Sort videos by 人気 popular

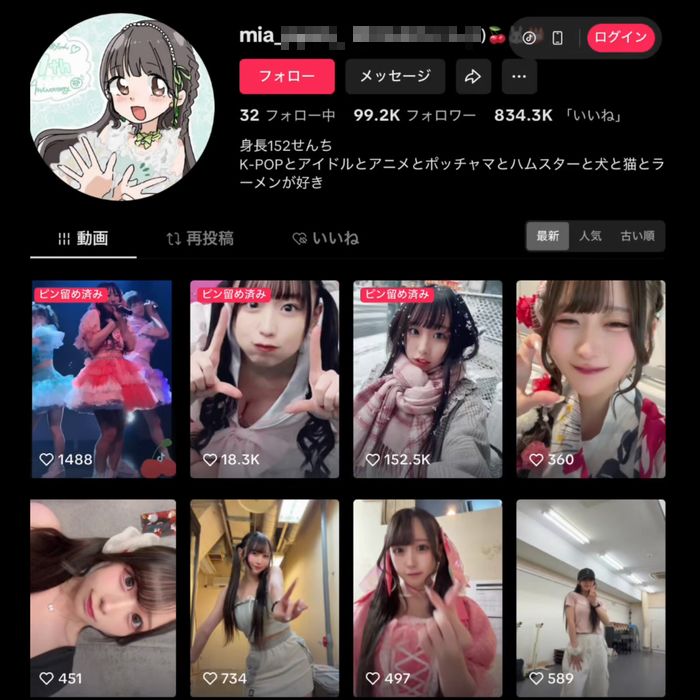(x=590, y=236)
